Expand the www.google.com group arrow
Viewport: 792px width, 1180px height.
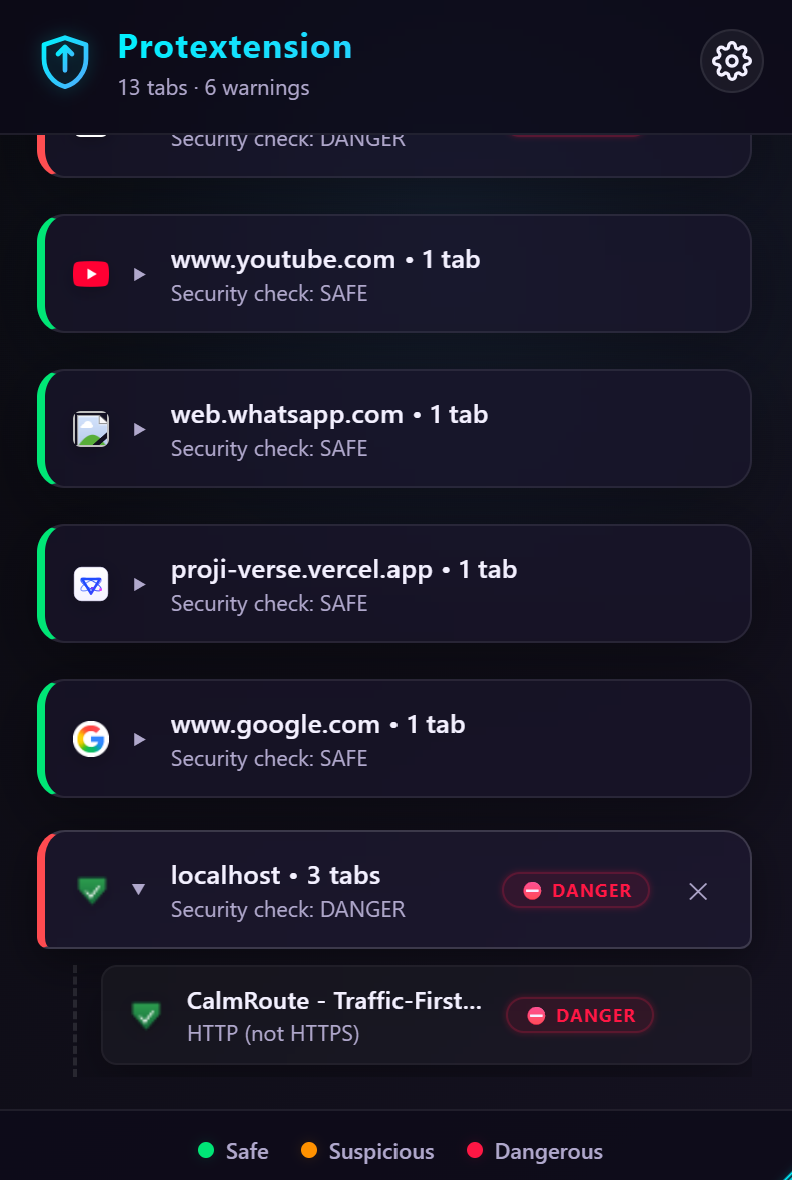click(139, 740)
